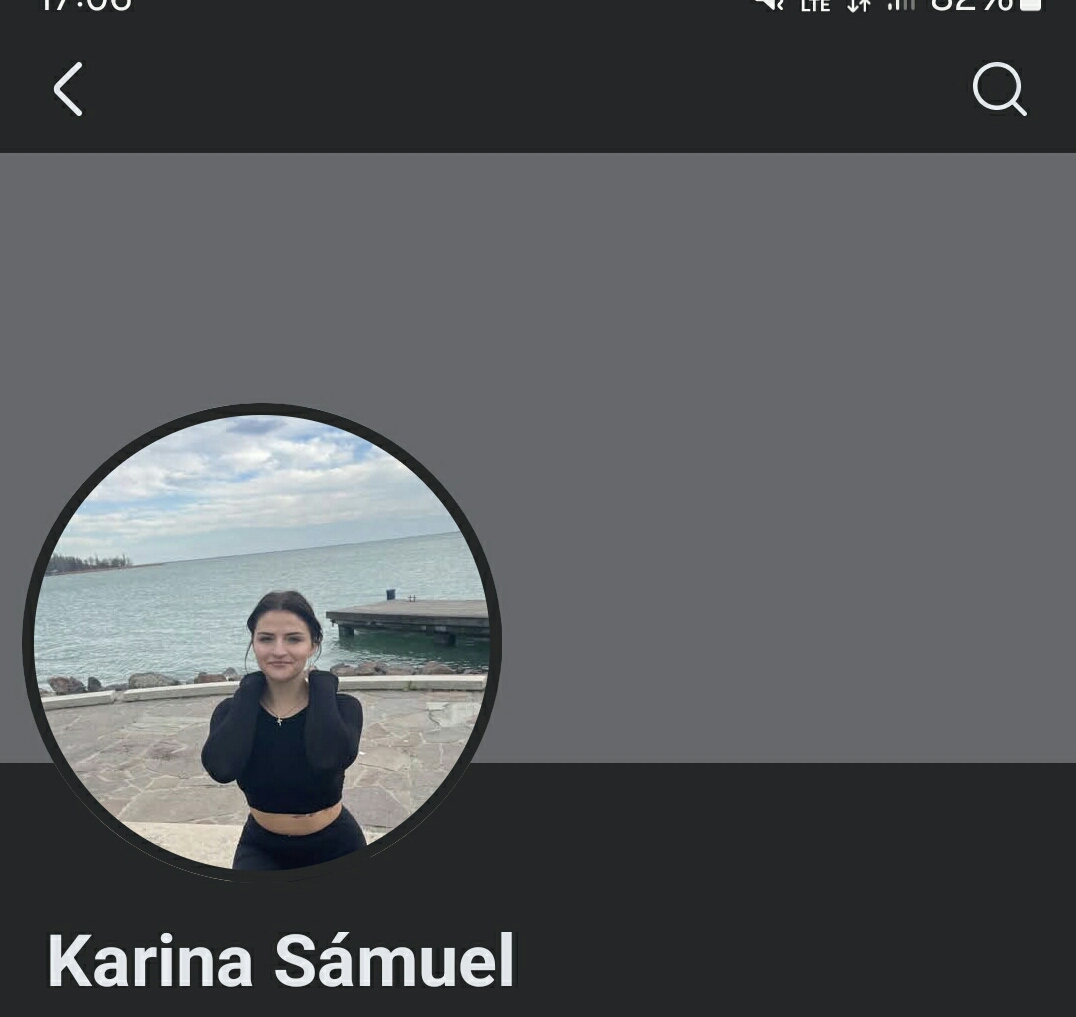Go back using the back arrow

click(68, 90)
